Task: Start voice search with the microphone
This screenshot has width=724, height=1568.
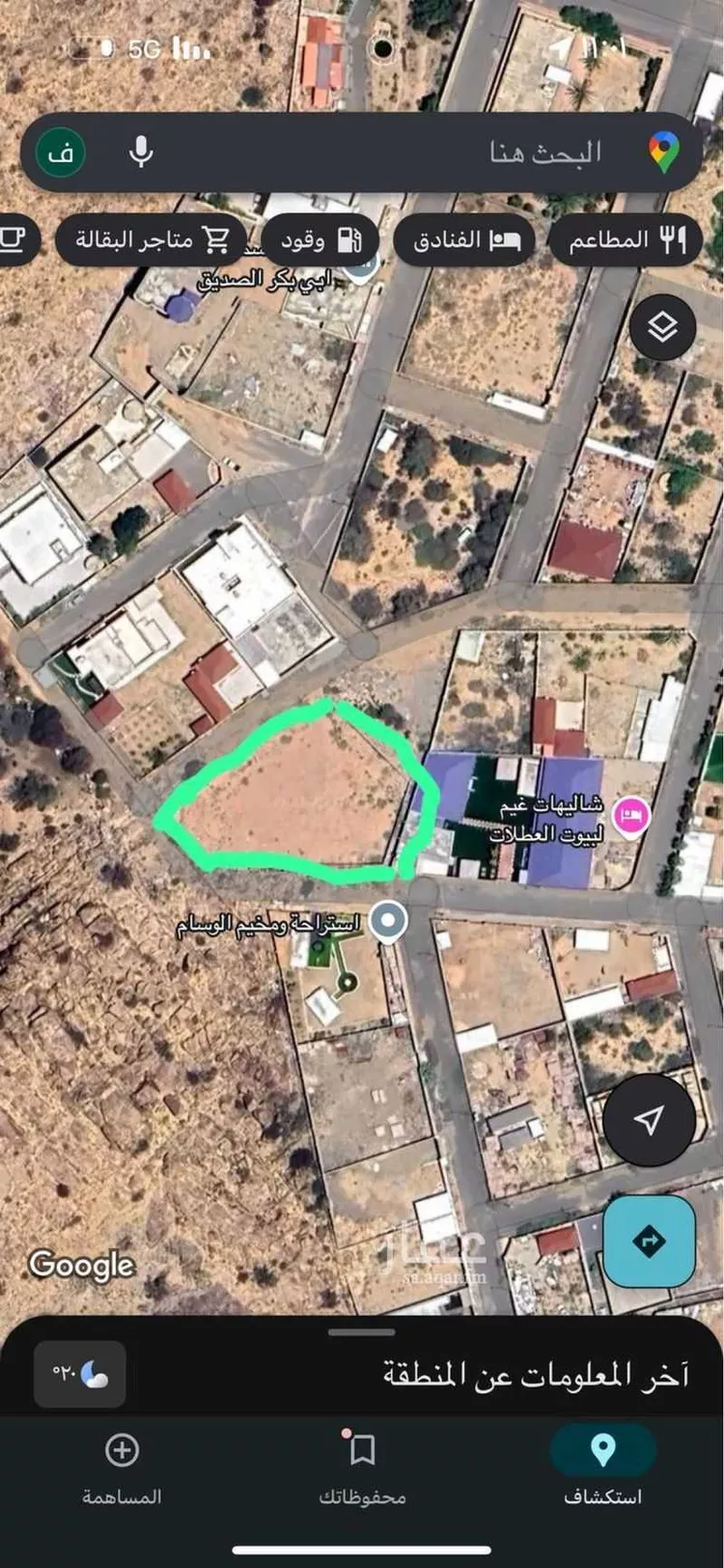Action: point(141,152)
